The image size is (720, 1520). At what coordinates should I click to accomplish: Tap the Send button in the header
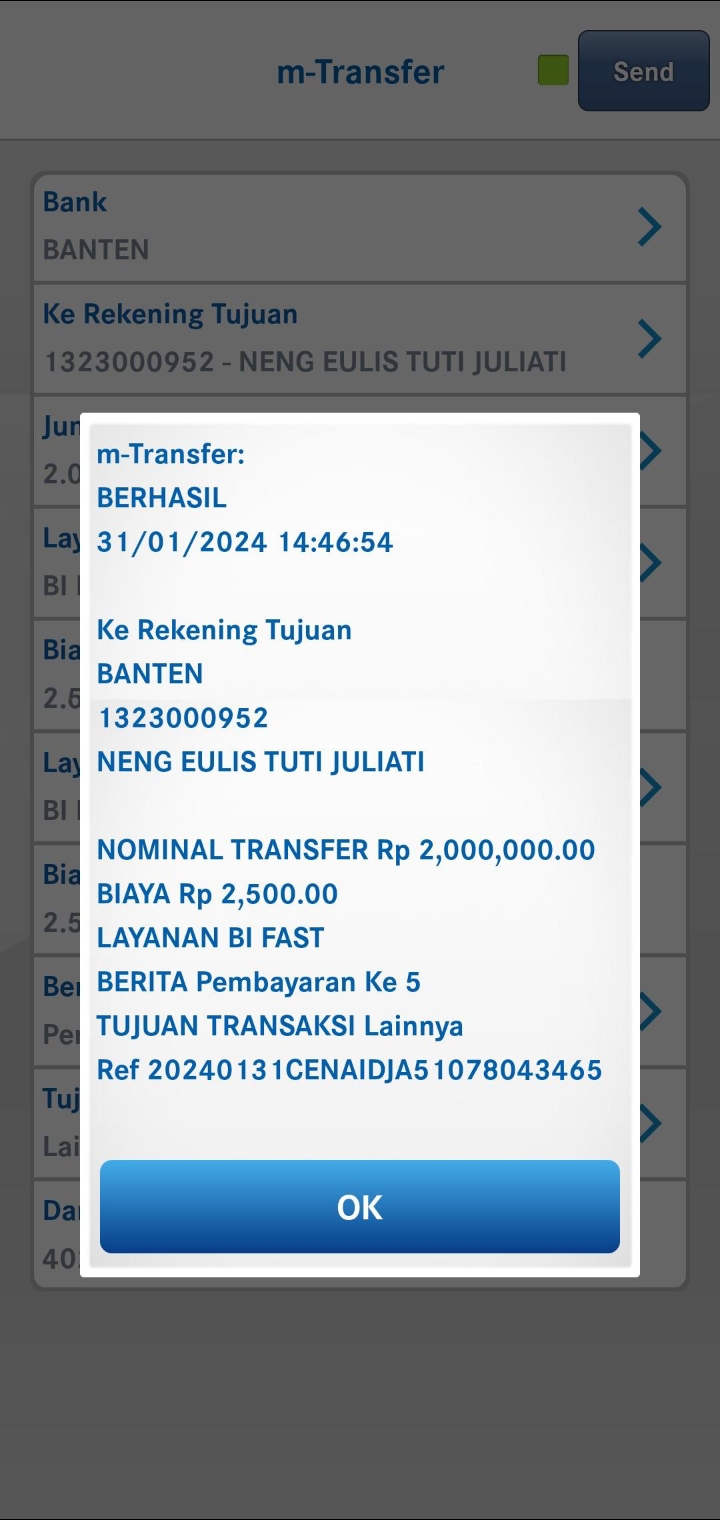[x=643, y=71]
